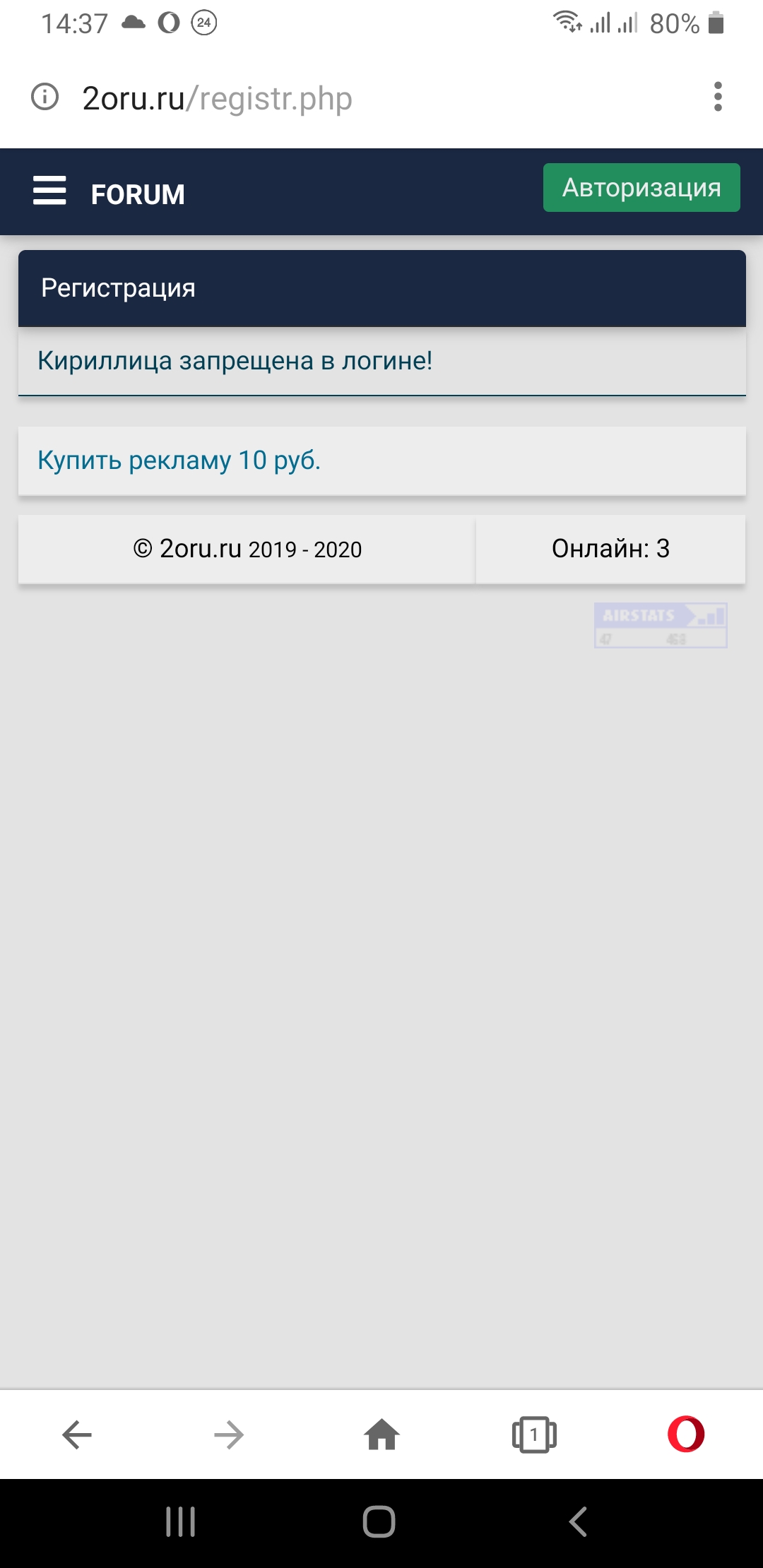Open the tabs switcher

click(x=534, y=1435)
